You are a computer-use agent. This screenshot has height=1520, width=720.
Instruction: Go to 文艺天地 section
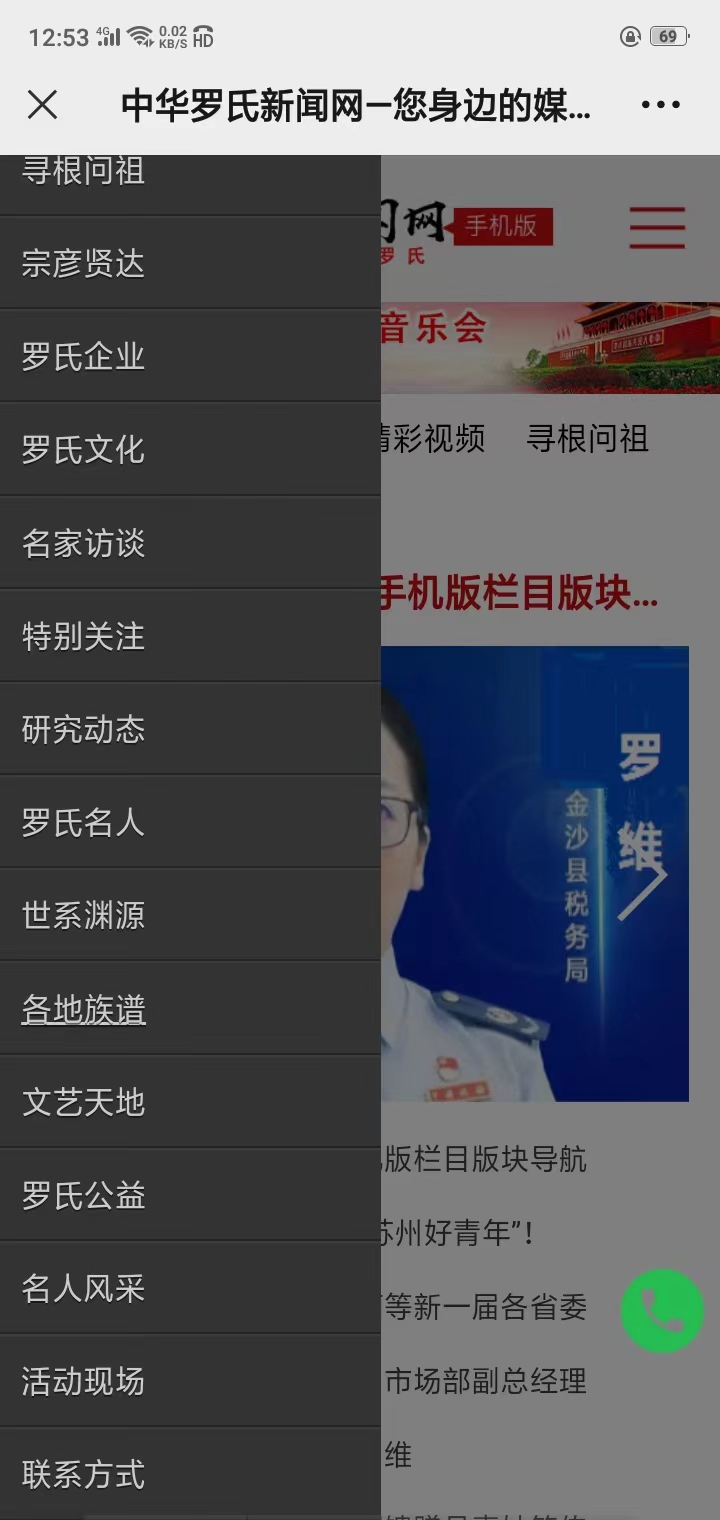pos(84,1102)
